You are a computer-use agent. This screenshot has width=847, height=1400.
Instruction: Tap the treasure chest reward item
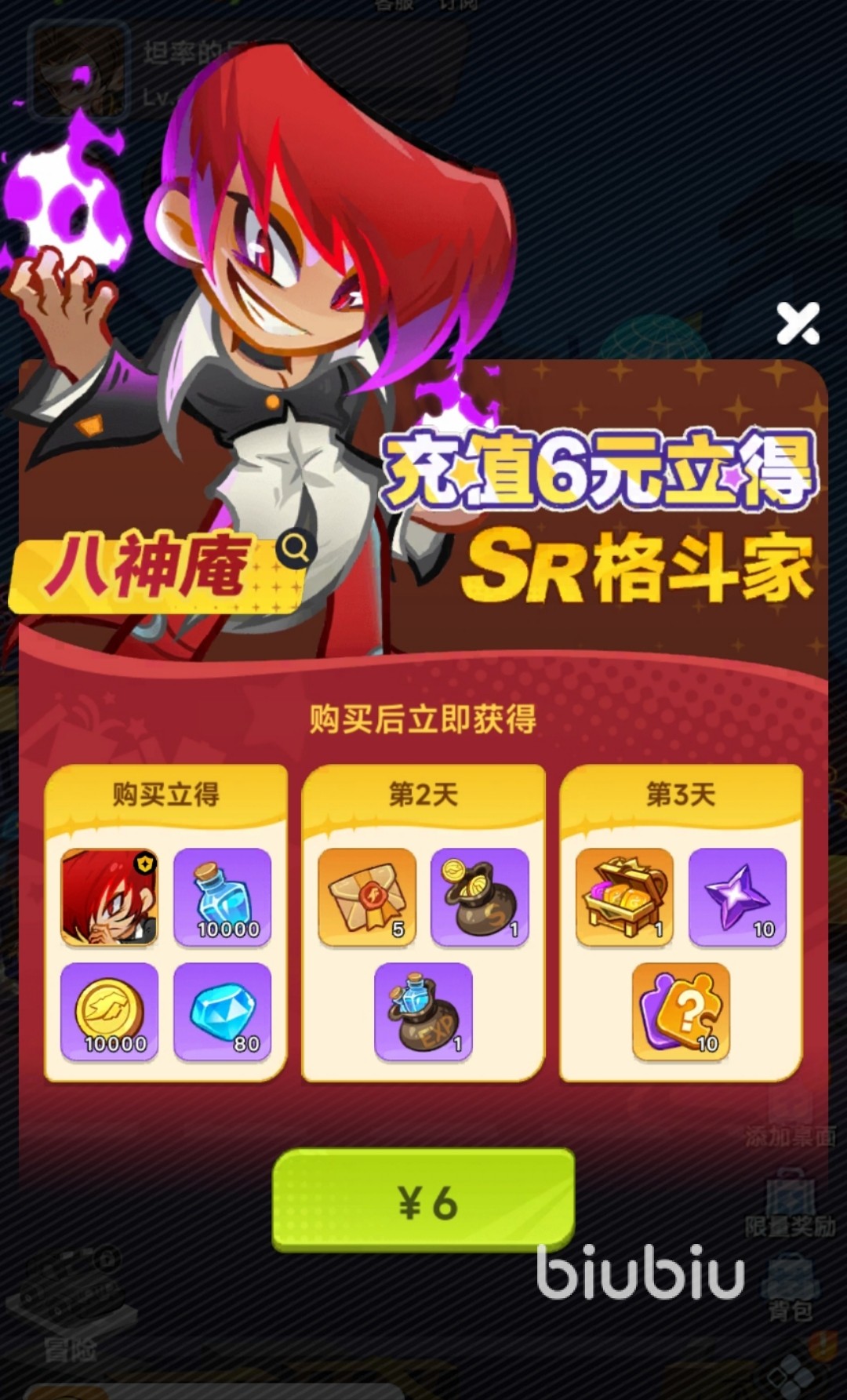624,896
